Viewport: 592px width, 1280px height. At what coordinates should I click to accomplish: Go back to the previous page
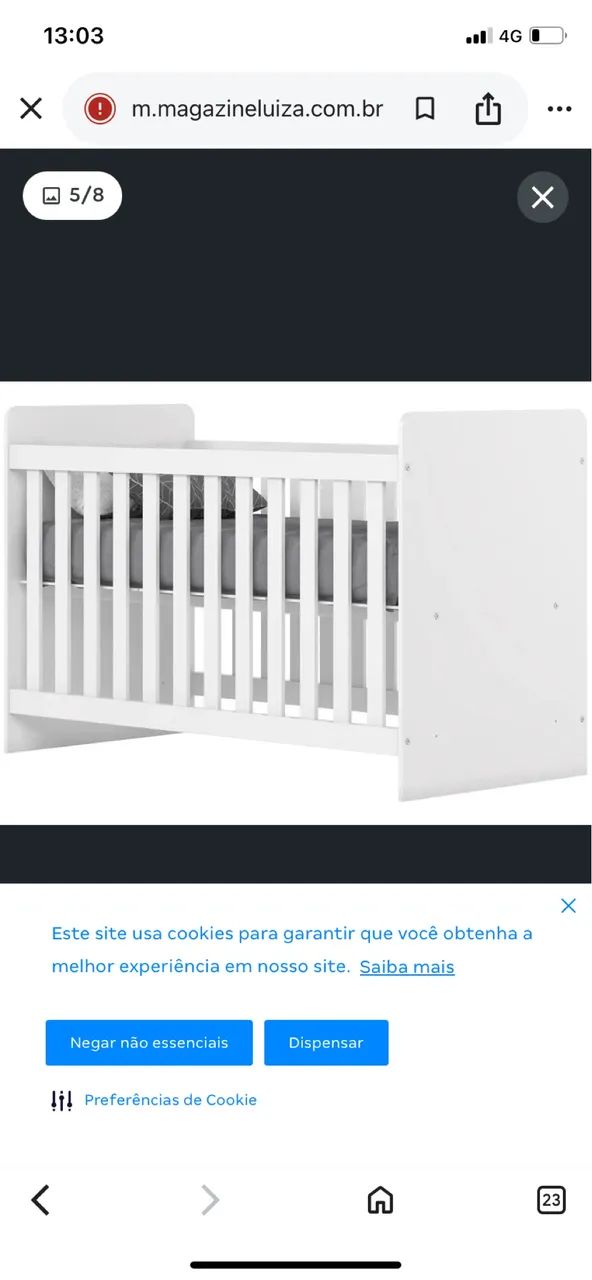click(40, 1200)
